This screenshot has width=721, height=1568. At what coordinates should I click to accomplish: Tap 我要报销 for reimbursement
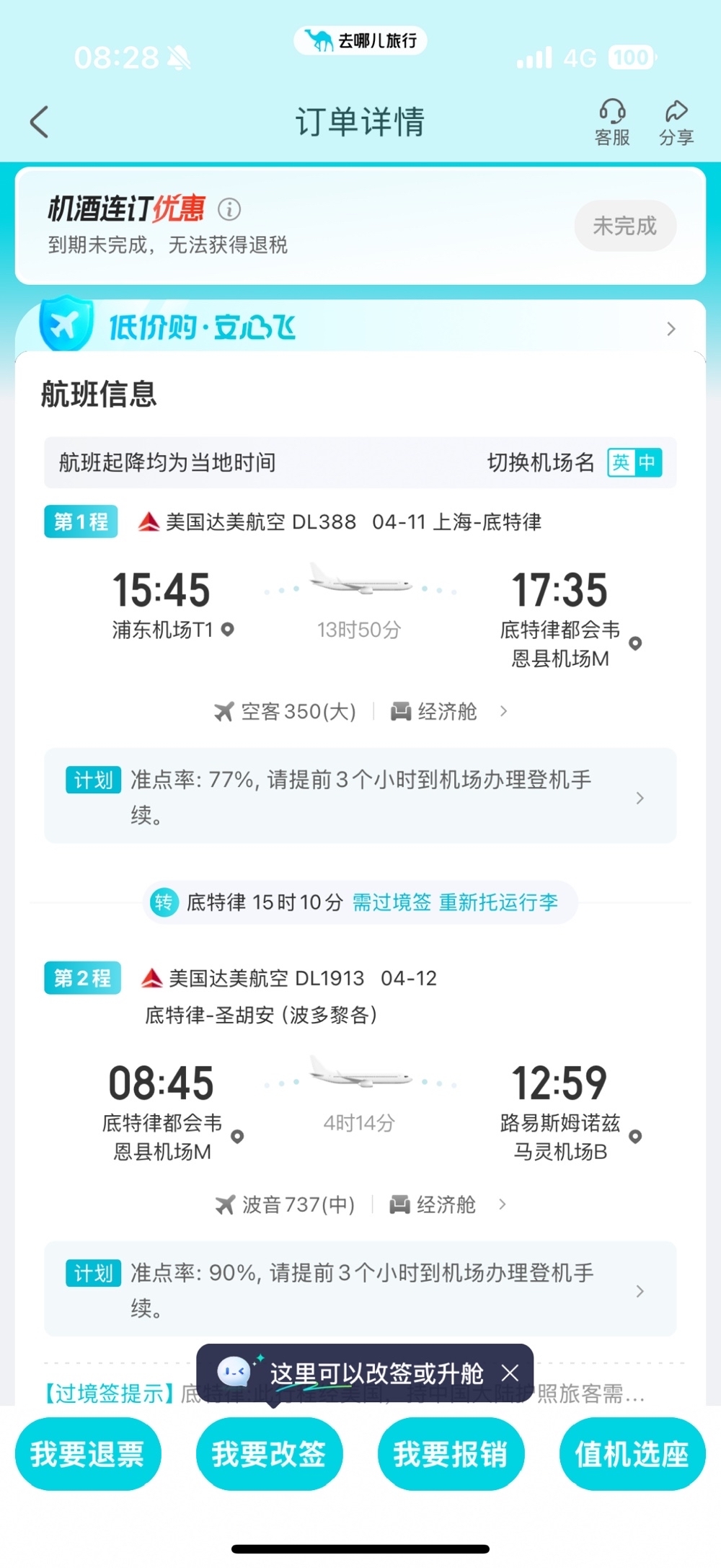click(x=451, y=1454)
